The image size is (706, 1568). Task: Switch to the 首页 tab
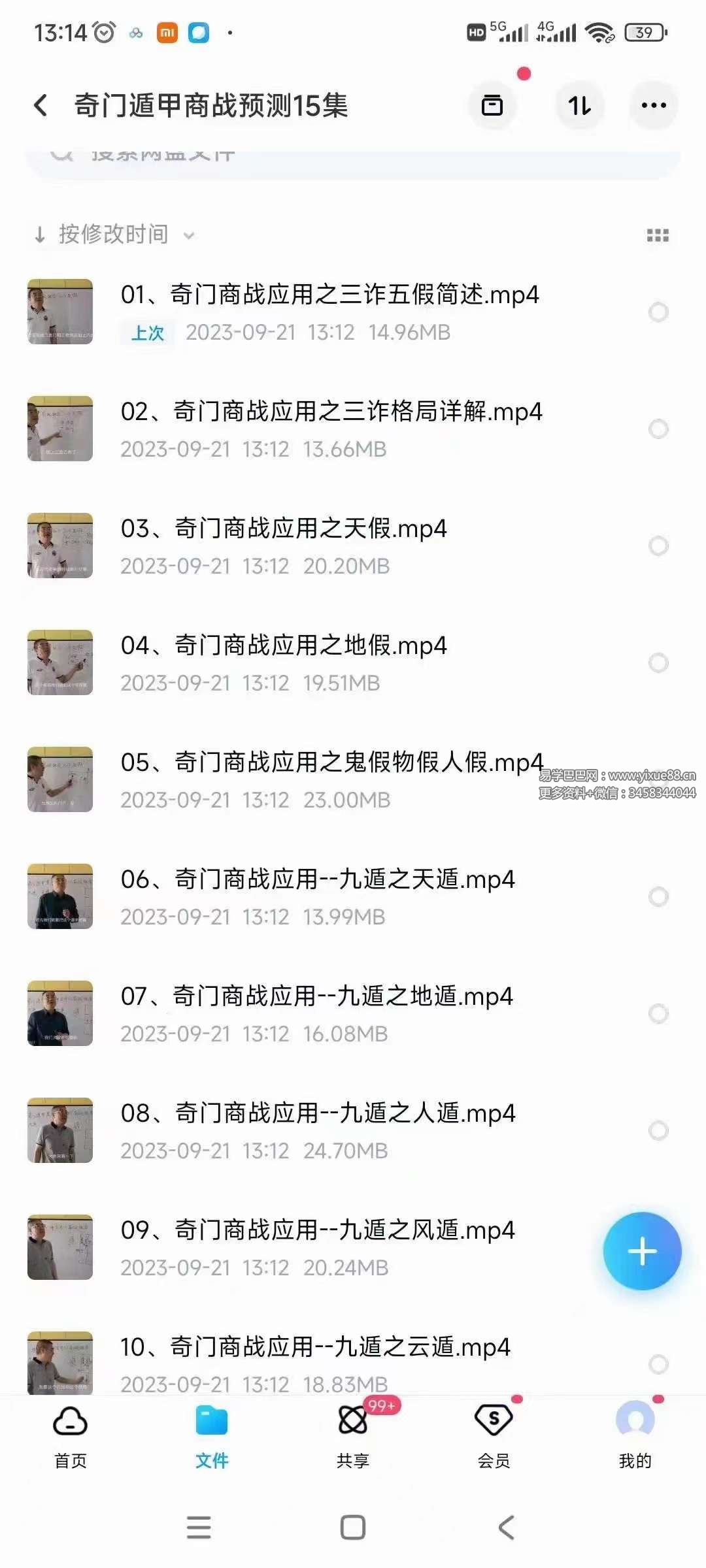[x=70, y=1434]
